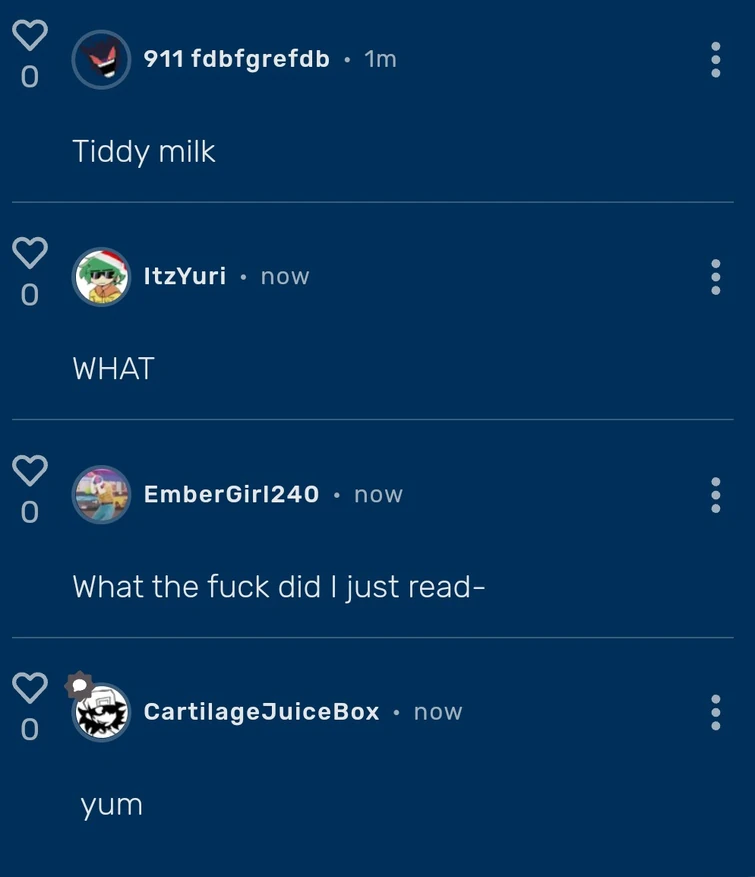Tap CartilageJuiceBox's profile avatar
The image size is (755, 877).
coord(101,712)
